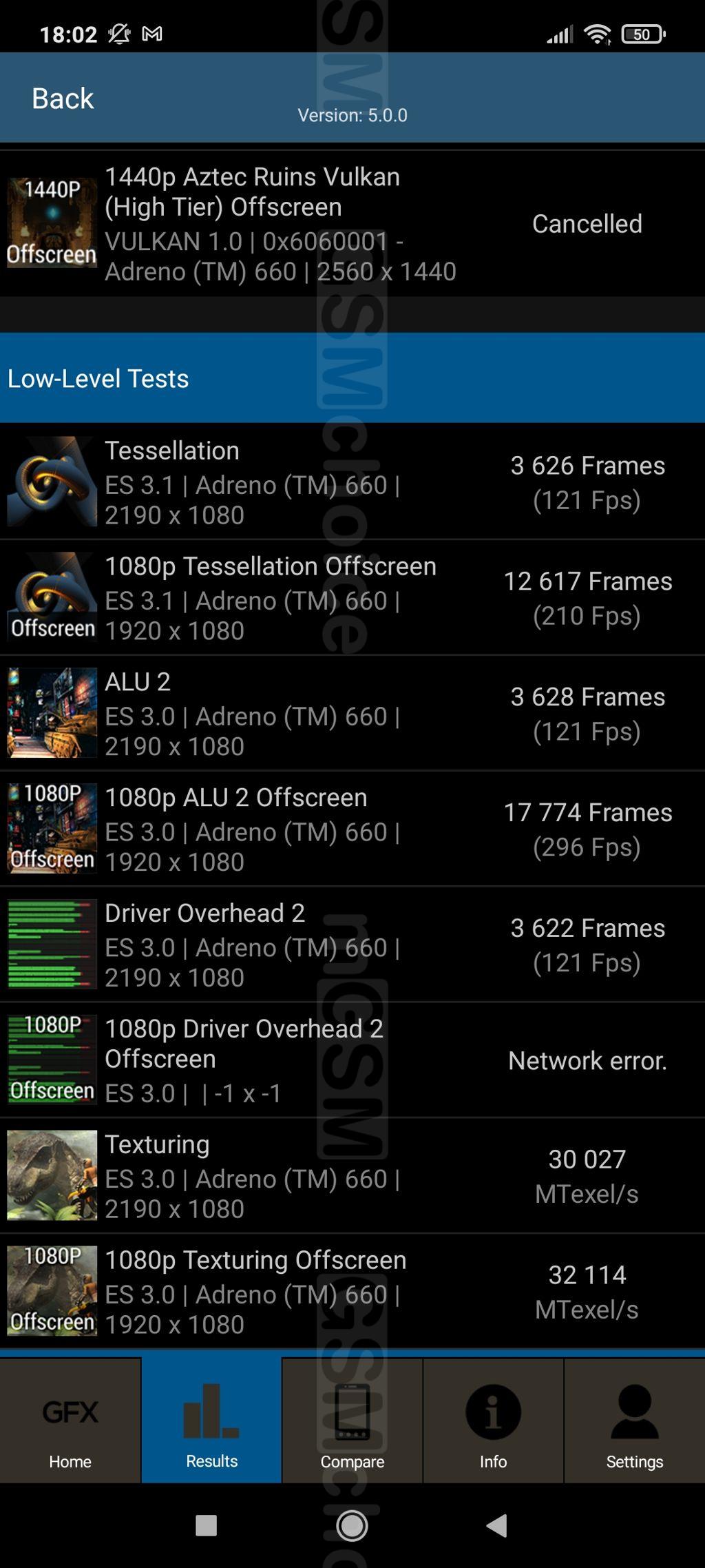Tap the system home button
This screenshot has height=1568, width=705.
pyautogui.click(x=352, y=1526)
